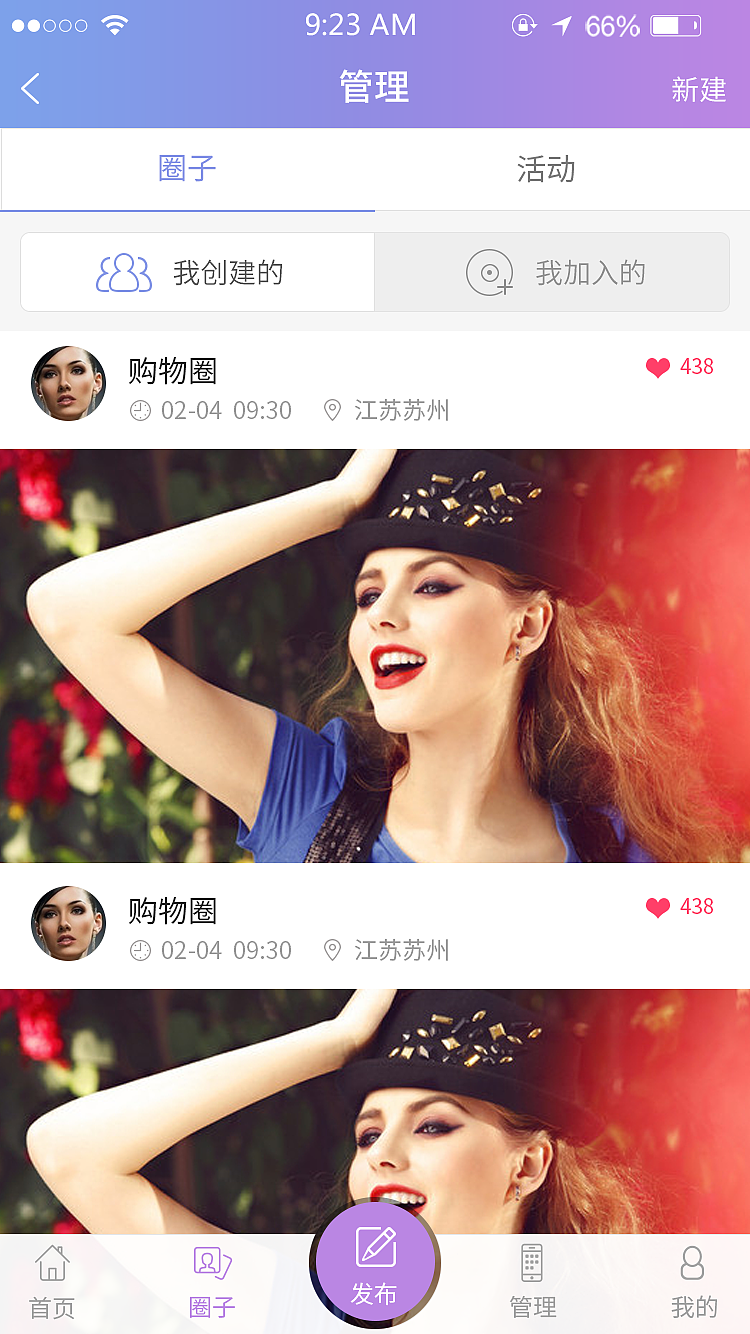Viewport: 750px width, 1334px height.
Task: Go to the 我的 profile tab
Action: click(x=693, y=1282)
